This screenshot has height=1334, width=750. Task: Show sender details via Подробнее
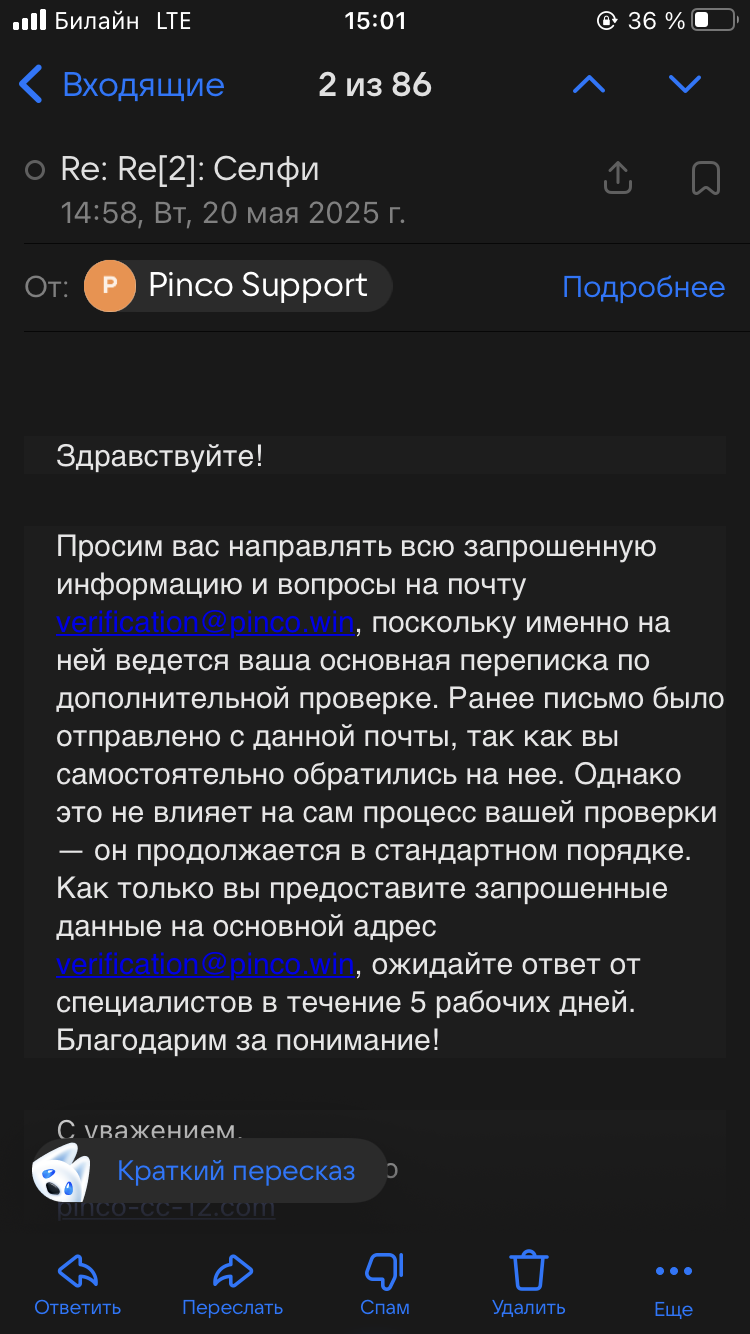643,288
